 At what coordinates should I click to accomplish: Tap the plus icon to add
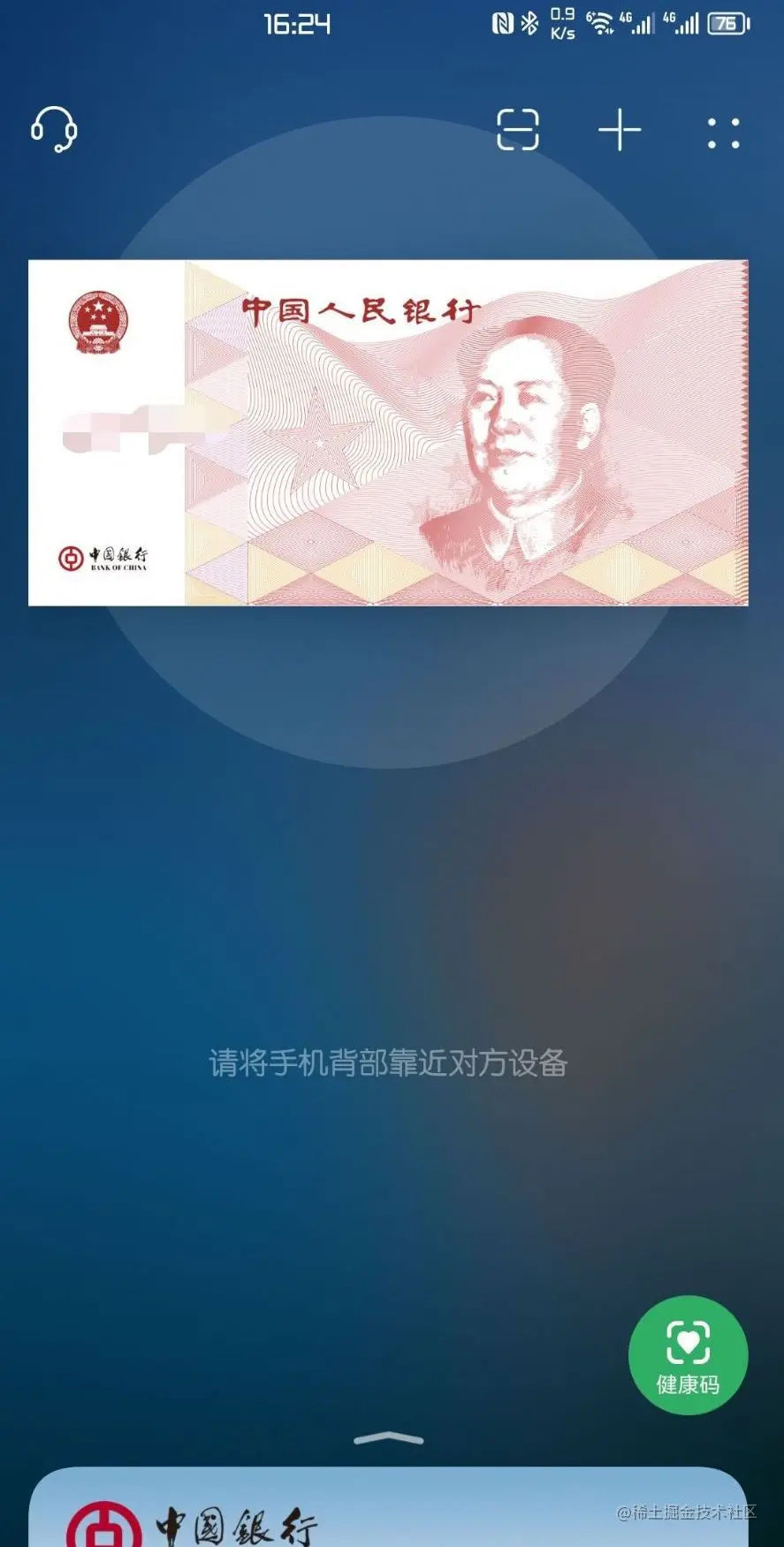pyautogui.click(x=620, y=131)
